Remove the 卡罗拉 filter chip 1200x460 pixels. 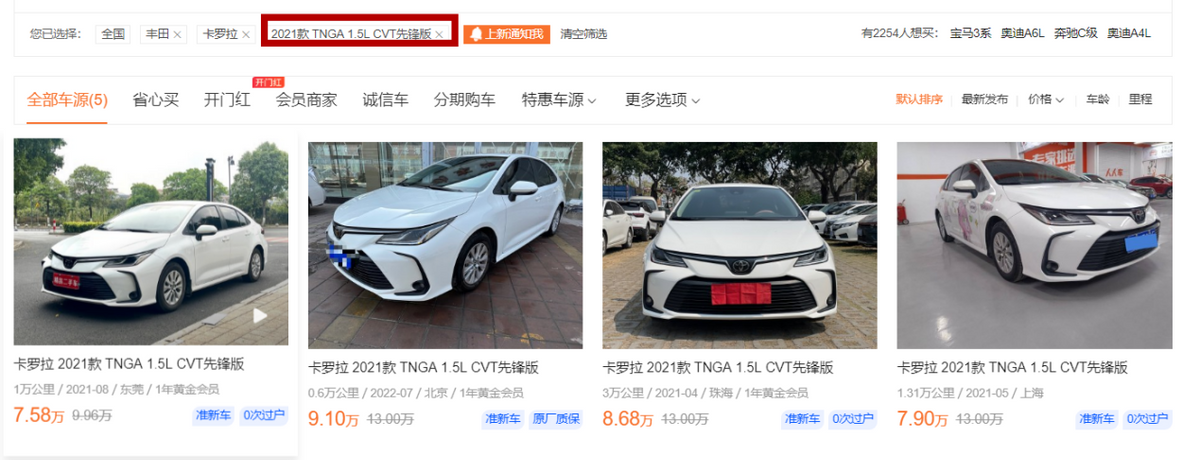246,34
